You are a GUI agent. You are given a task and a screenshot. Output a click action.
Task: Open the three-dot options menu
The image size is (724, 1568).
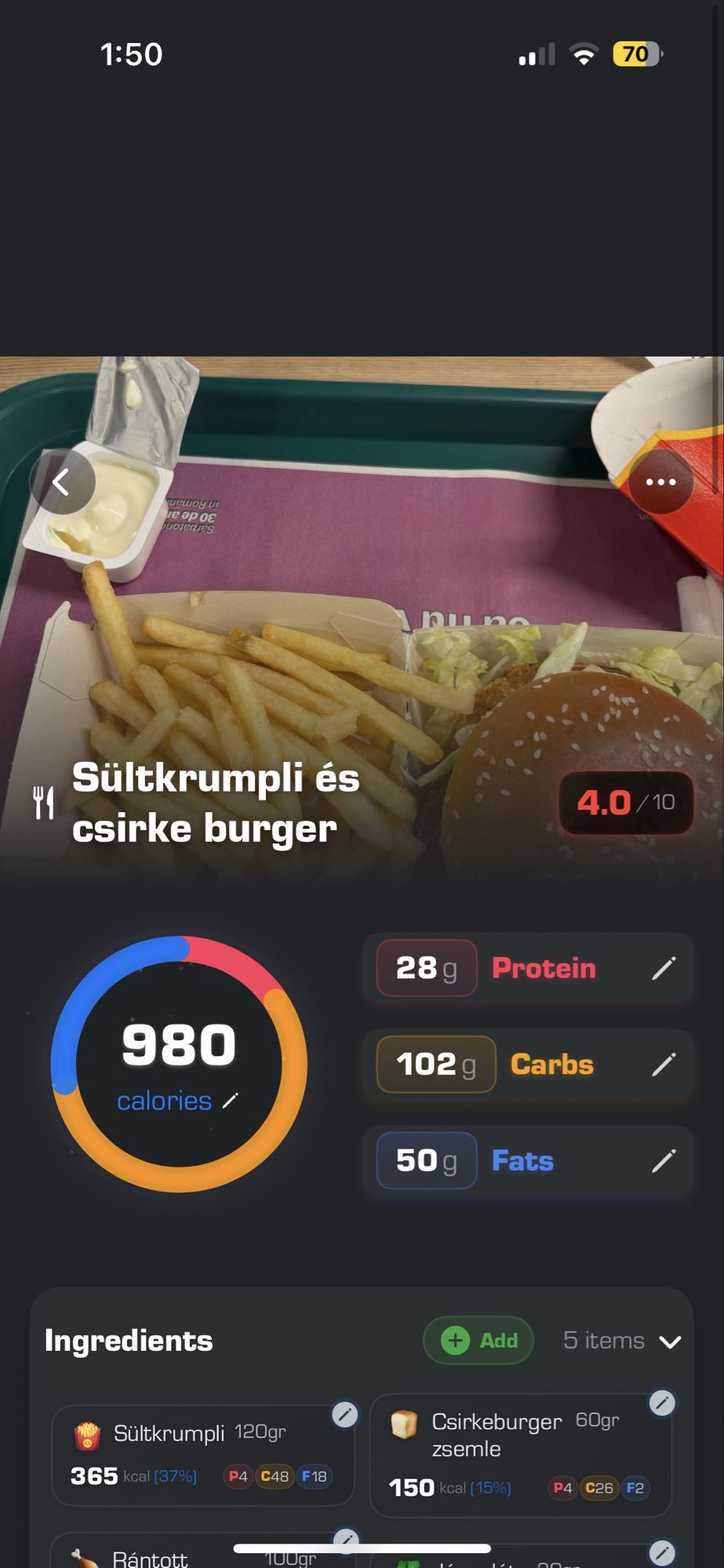tap(661, 483)
